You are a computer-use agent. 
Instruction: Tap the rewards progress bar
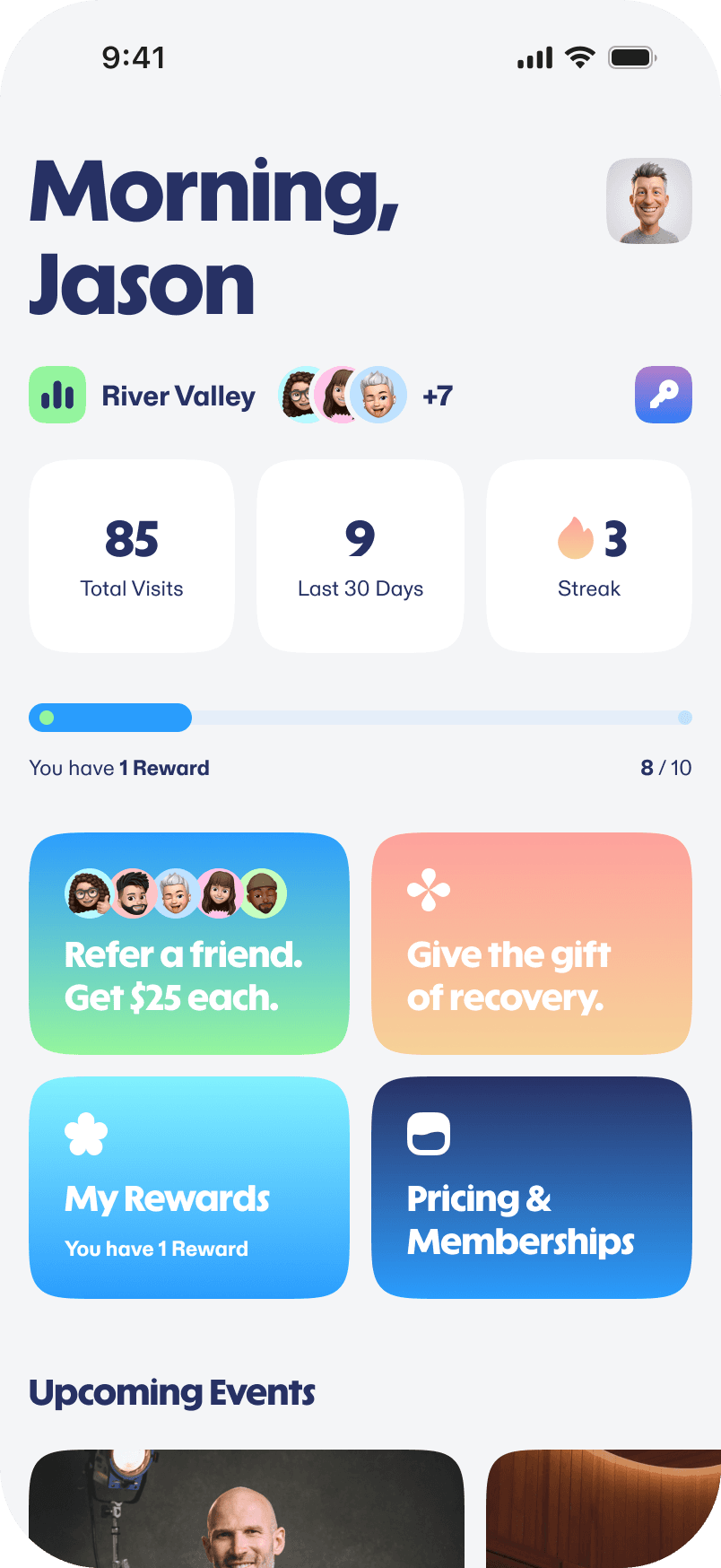click(x=360, y=718)
